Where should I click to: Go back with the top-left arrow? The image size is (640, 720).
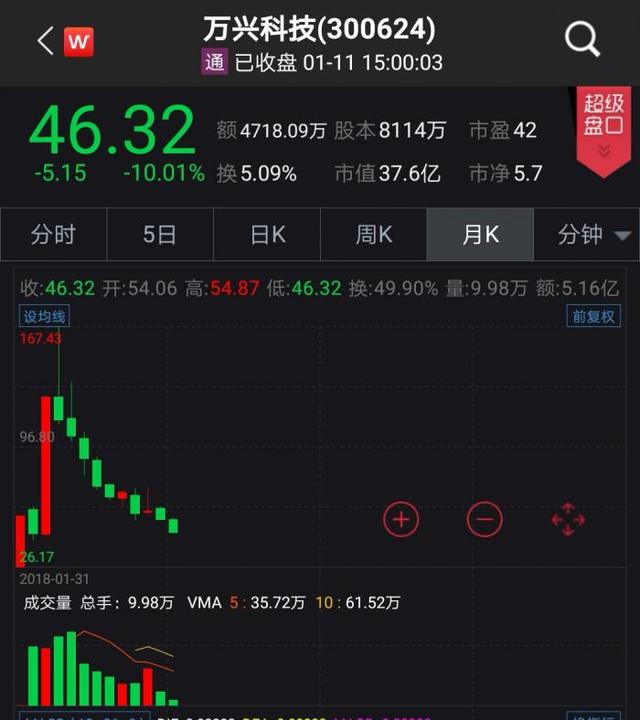[45, 41]
